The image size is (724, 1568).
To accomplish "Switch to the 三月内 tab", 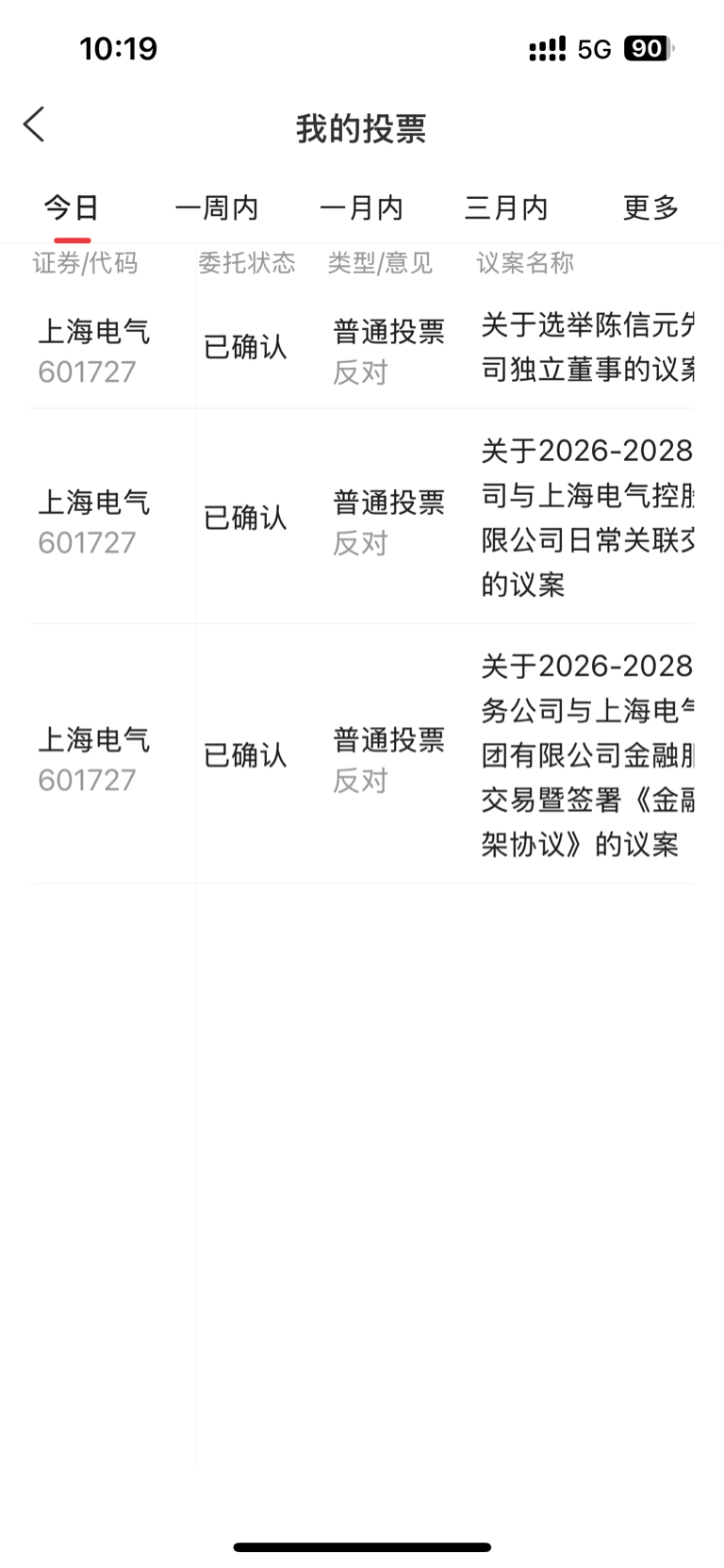I will [x=506, y=207].
